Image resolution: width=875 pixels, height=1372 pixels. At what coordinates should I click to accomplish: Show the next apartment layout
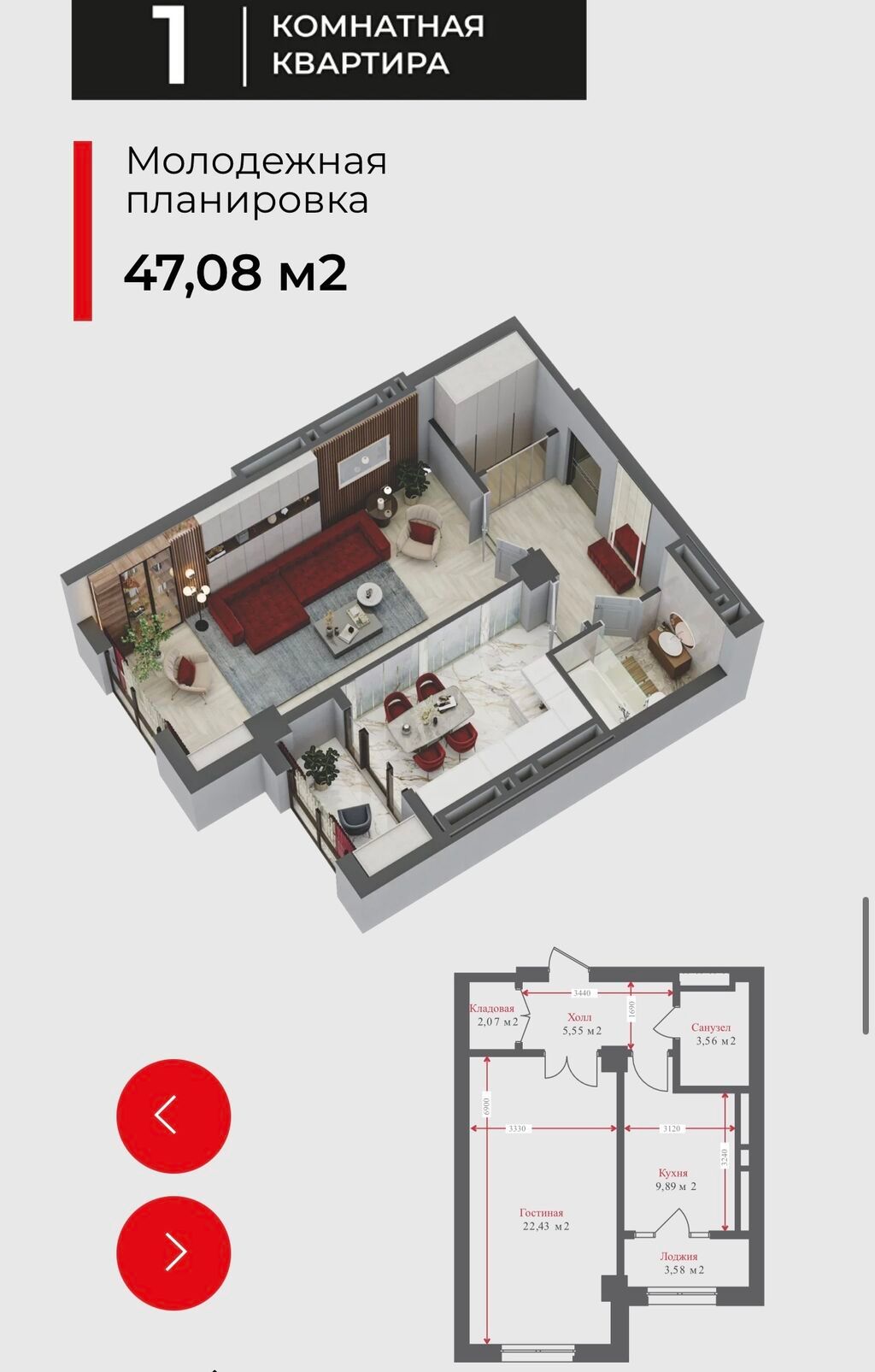tap(173, 1251)
